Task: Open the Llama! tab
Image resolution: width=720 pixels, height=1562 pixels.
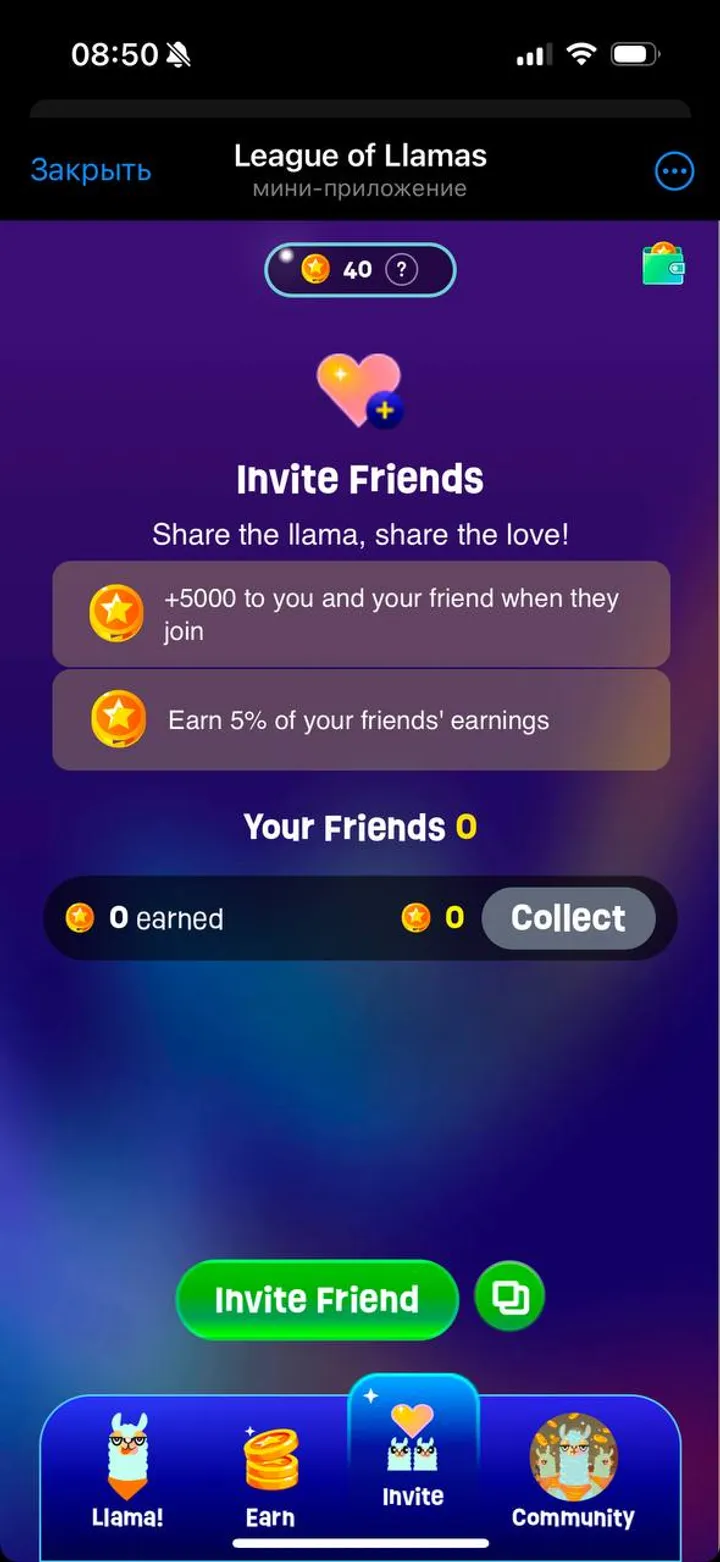Action: pyautogui.click(x=126, y=1470)
